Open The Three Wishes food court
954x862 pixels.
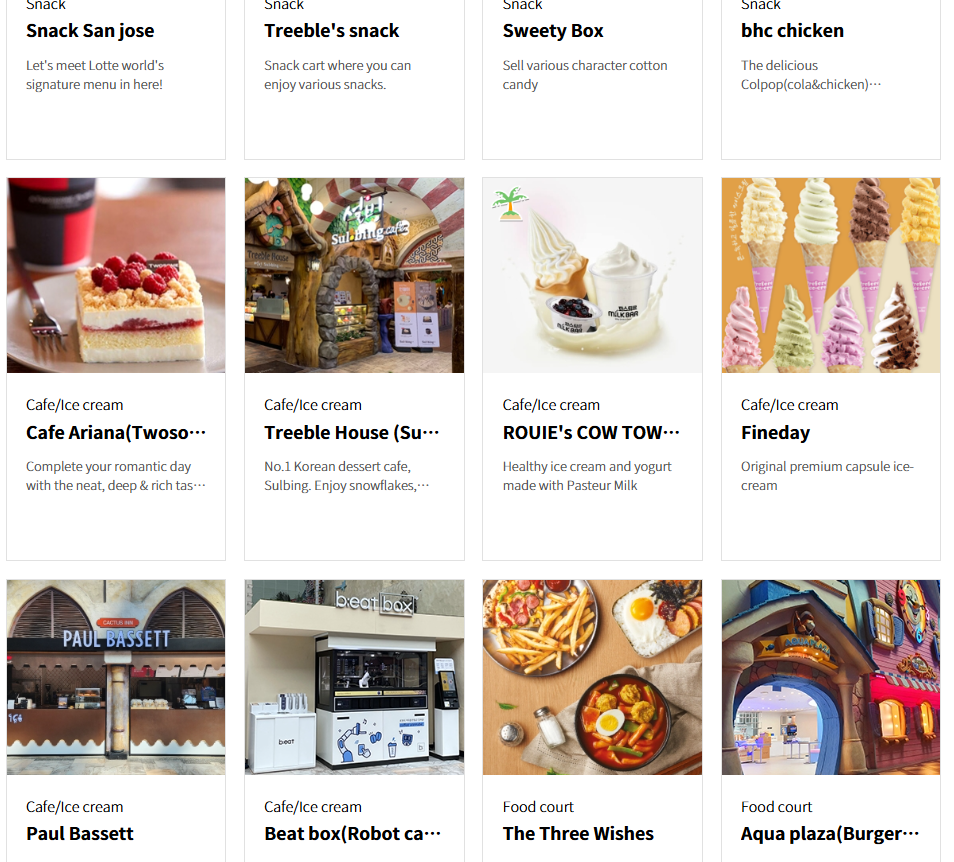(592, 720)
